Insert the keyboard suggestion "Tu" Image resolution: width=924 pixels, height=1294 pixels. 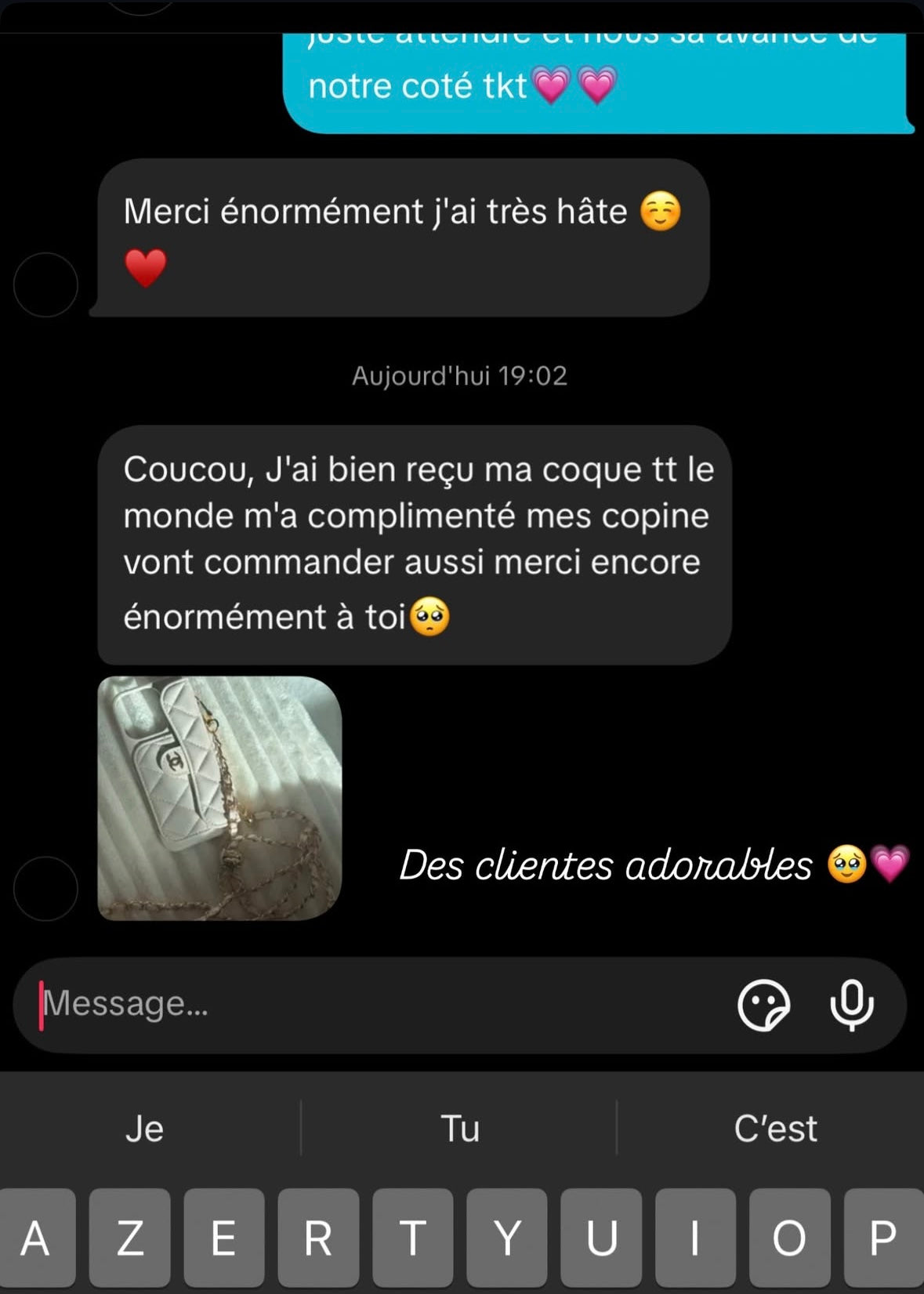[460, 1129]
